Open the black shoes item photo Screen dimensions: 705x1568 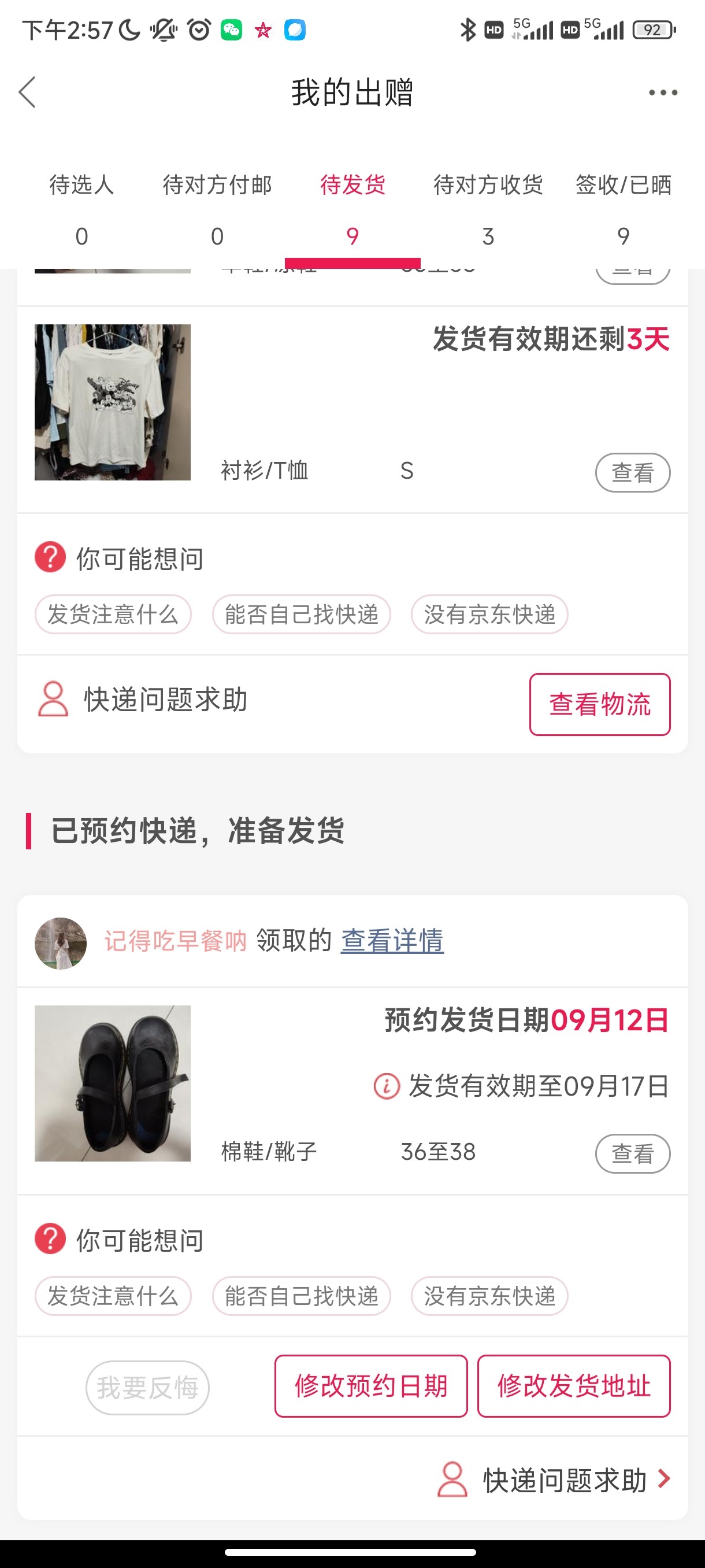113,1083
